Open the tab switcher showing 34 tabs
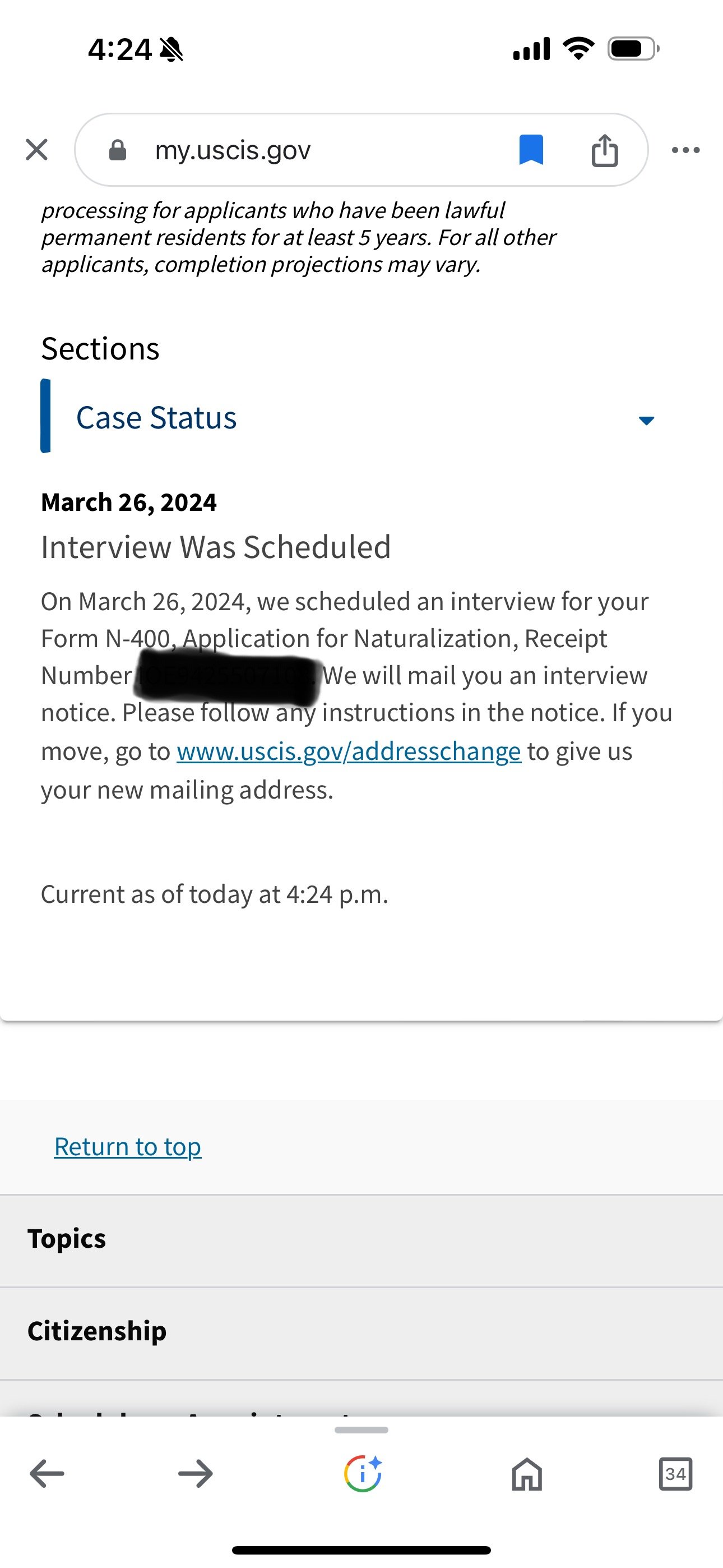This screenshot has height=1568, width=723. pyautogui.click(x=675, y=1474)
